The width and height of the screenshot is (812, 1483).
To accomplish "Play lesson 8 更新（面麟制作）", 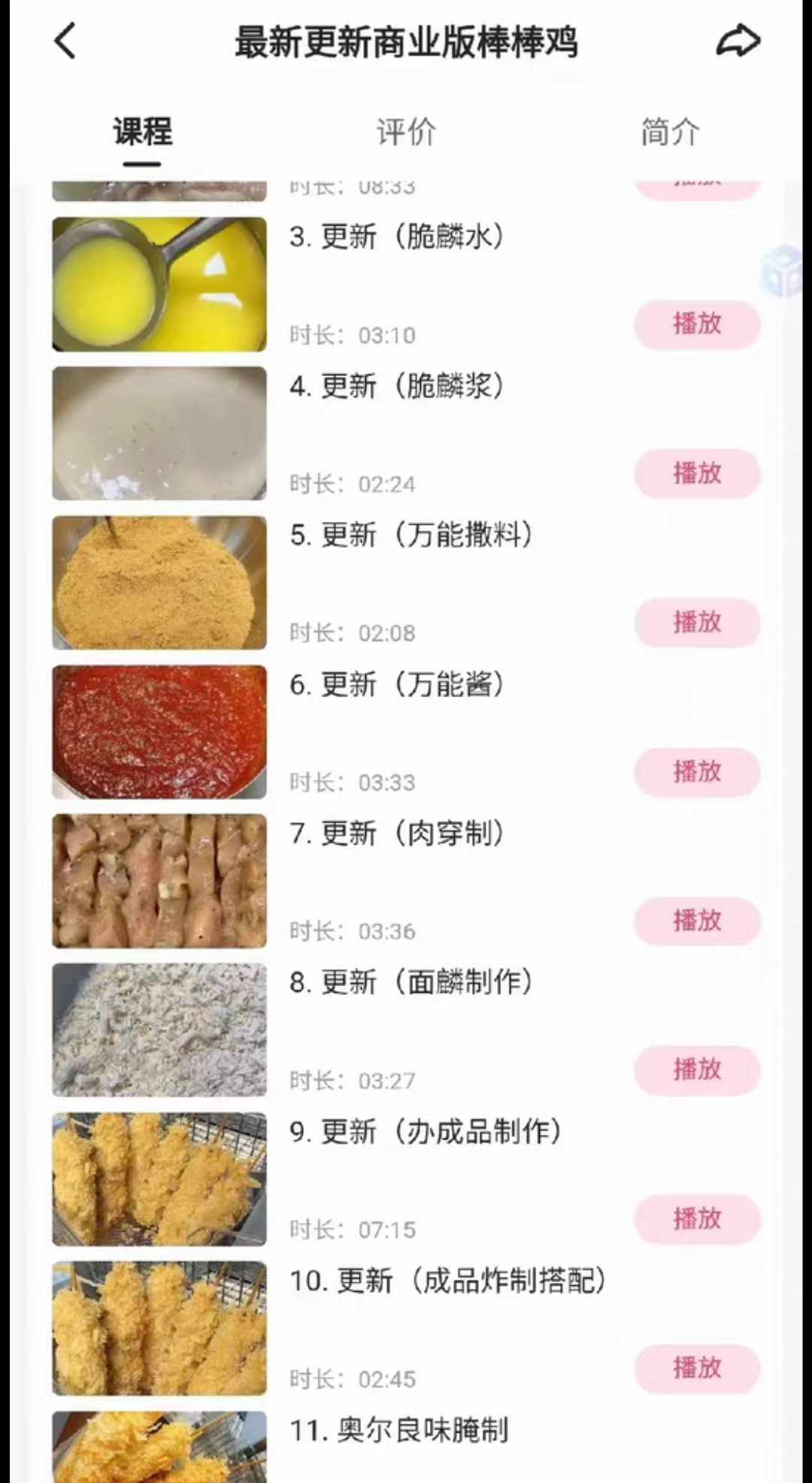I will (x=696, y=1070).
